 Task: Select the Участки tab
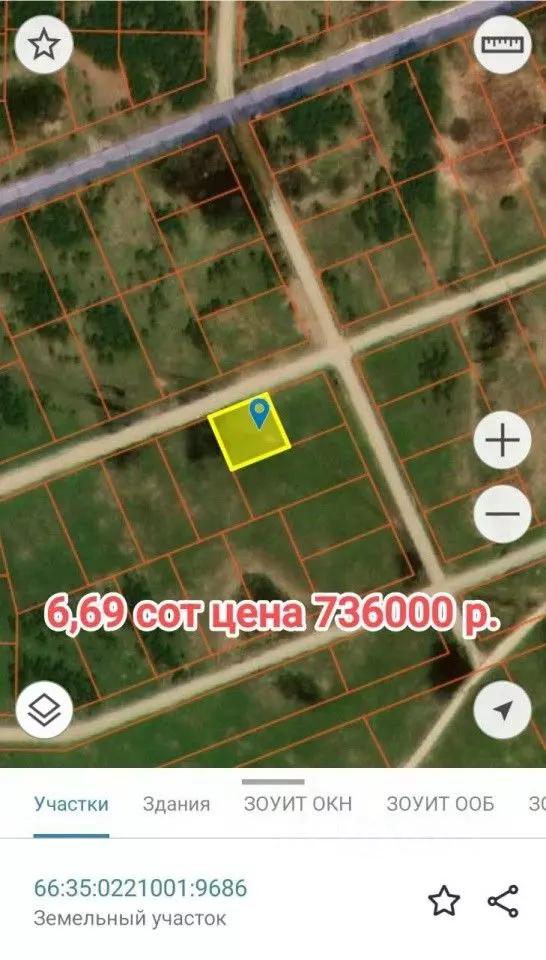click(x=72, y=804)
